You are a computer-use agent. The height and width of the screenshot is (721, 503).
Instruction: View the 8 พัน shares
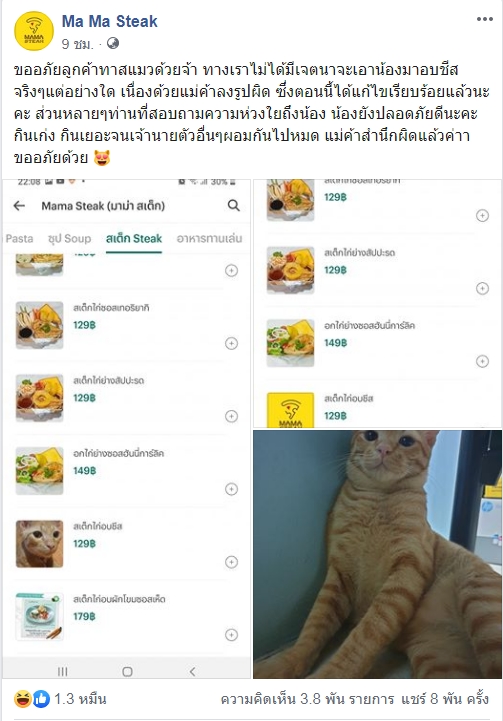445,699
